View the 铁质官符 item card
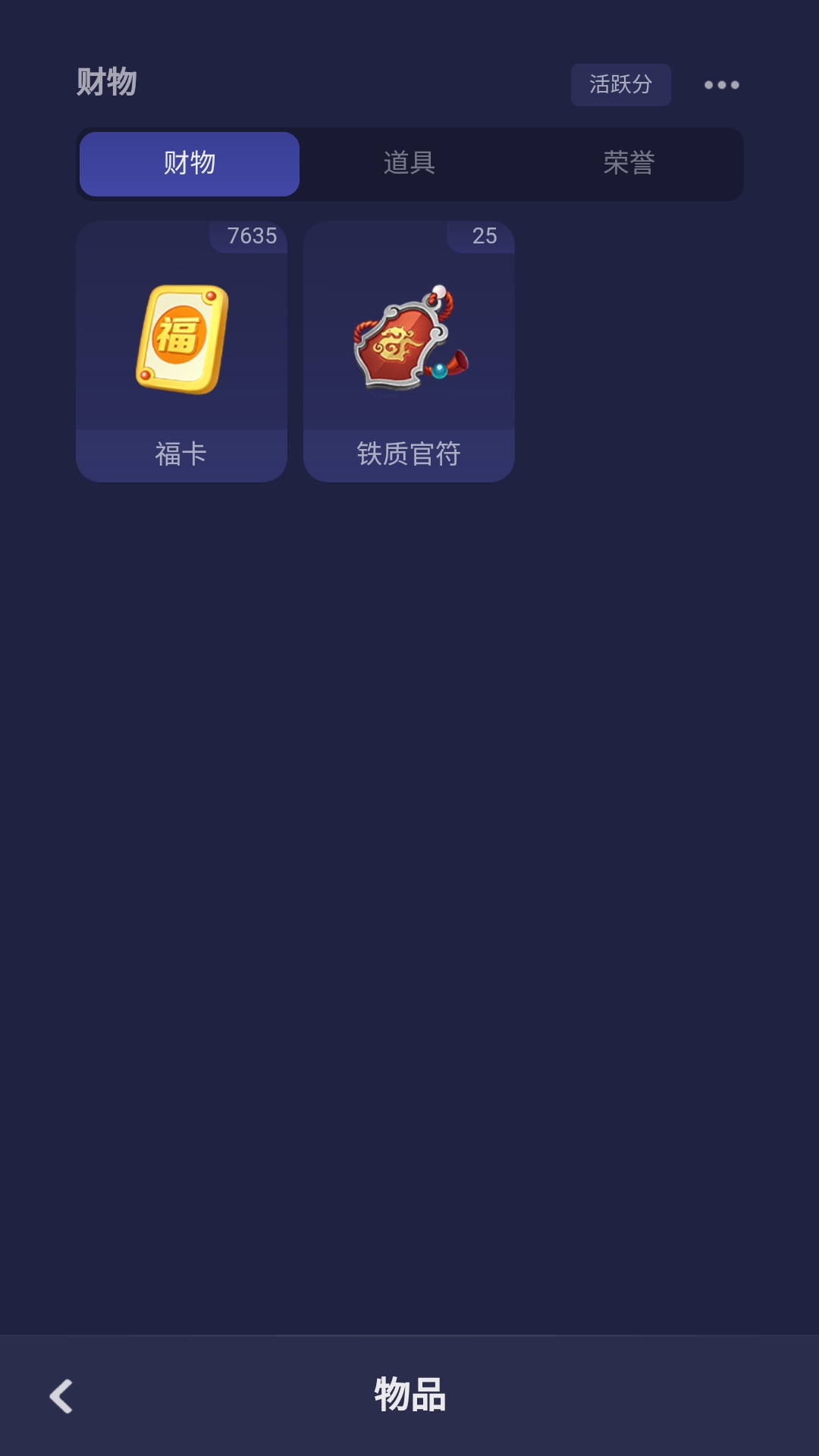Image resolution: width=819 pixels, height=1456 pixels. click(x=409, y=351)
